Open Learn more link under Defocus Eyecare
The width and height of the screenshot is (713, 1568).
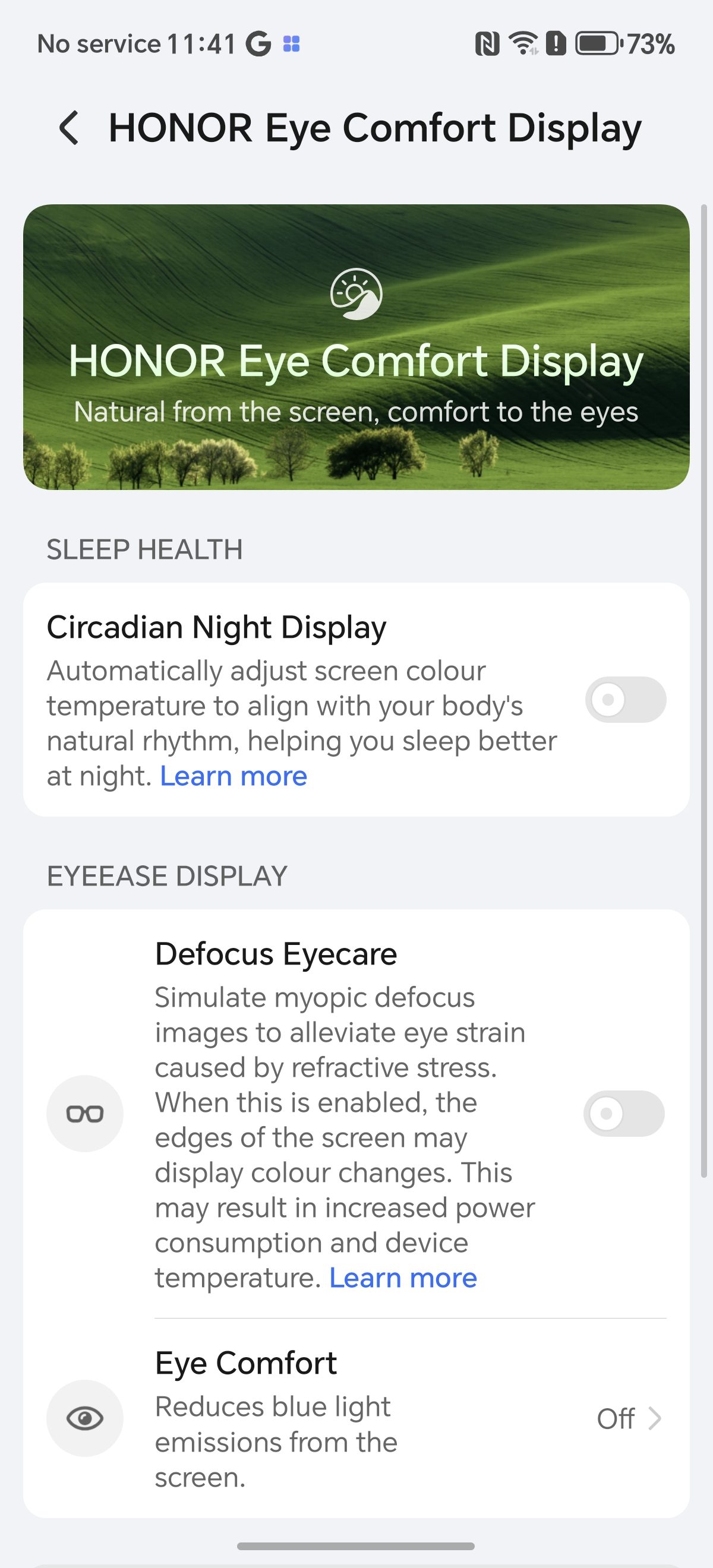(402, 1278)
